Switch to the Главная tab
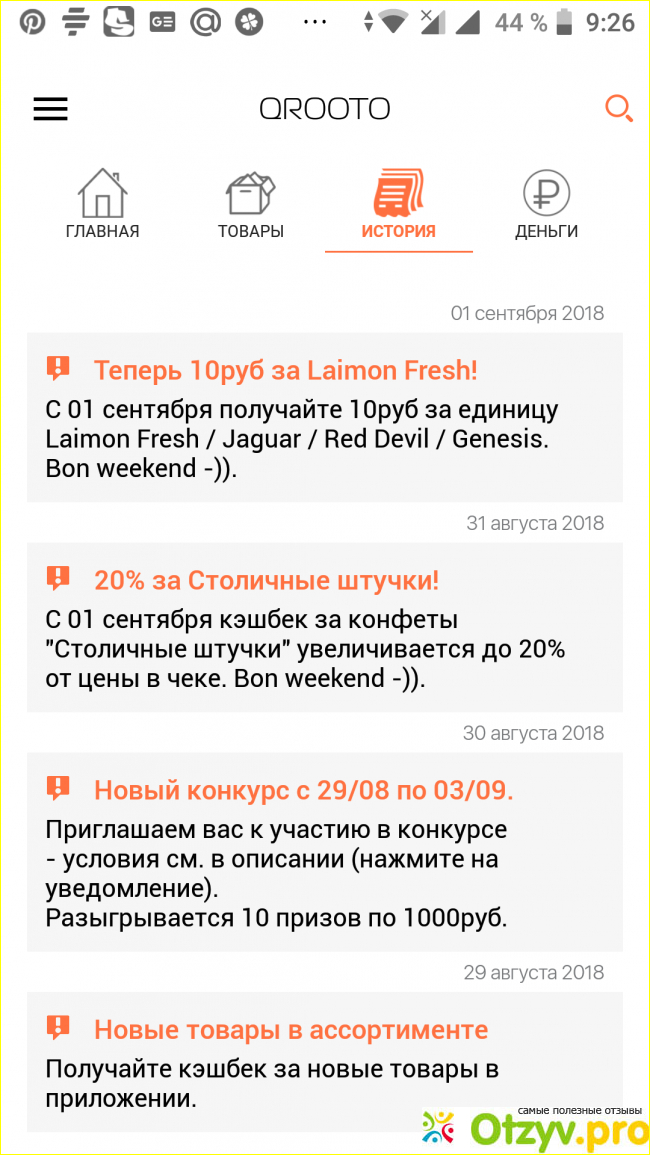The height and width of the screenshot is (1155, 650). click(x=102, y=205)
